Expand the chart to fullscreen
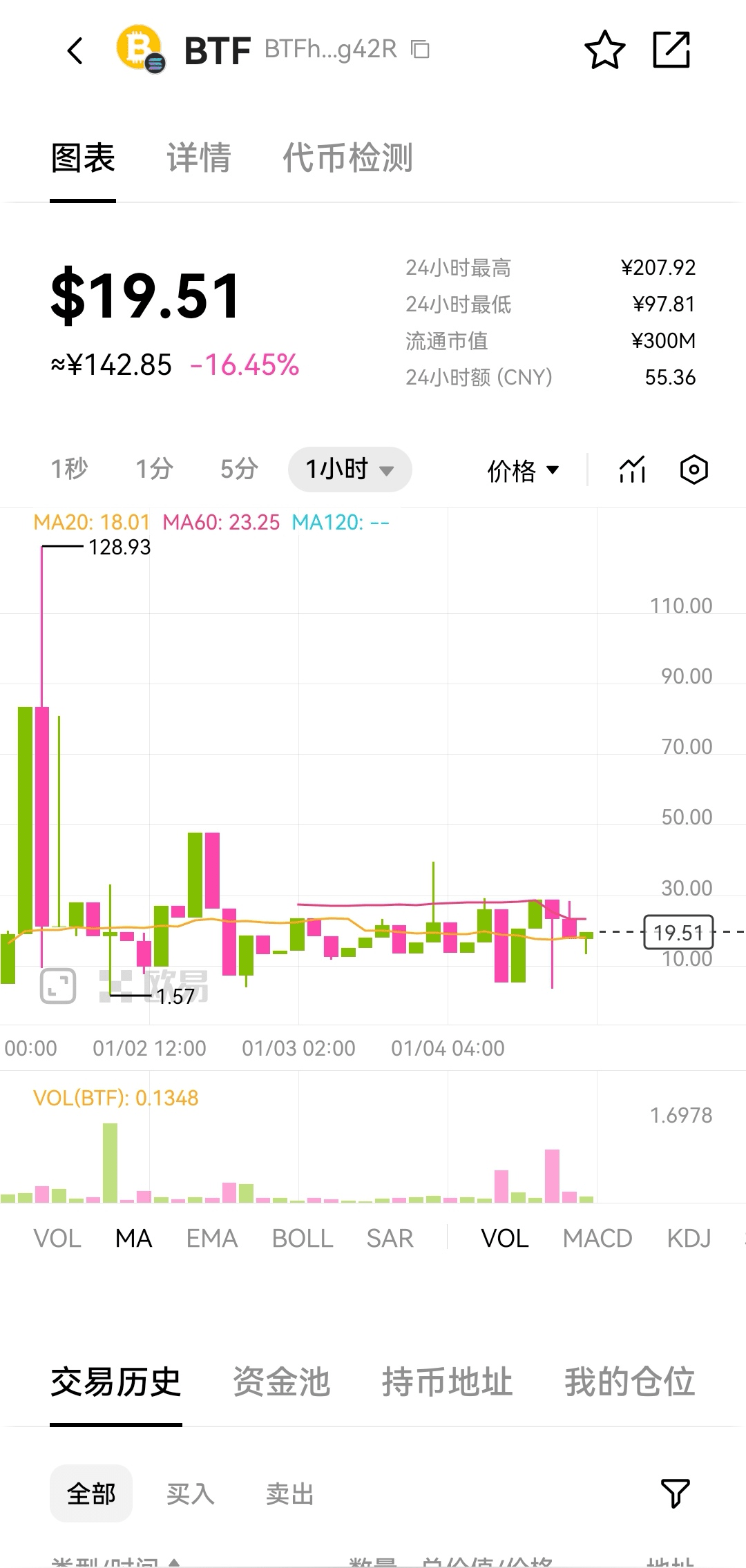This screenshot has width=746, height=1568. [x=58, y=985]
